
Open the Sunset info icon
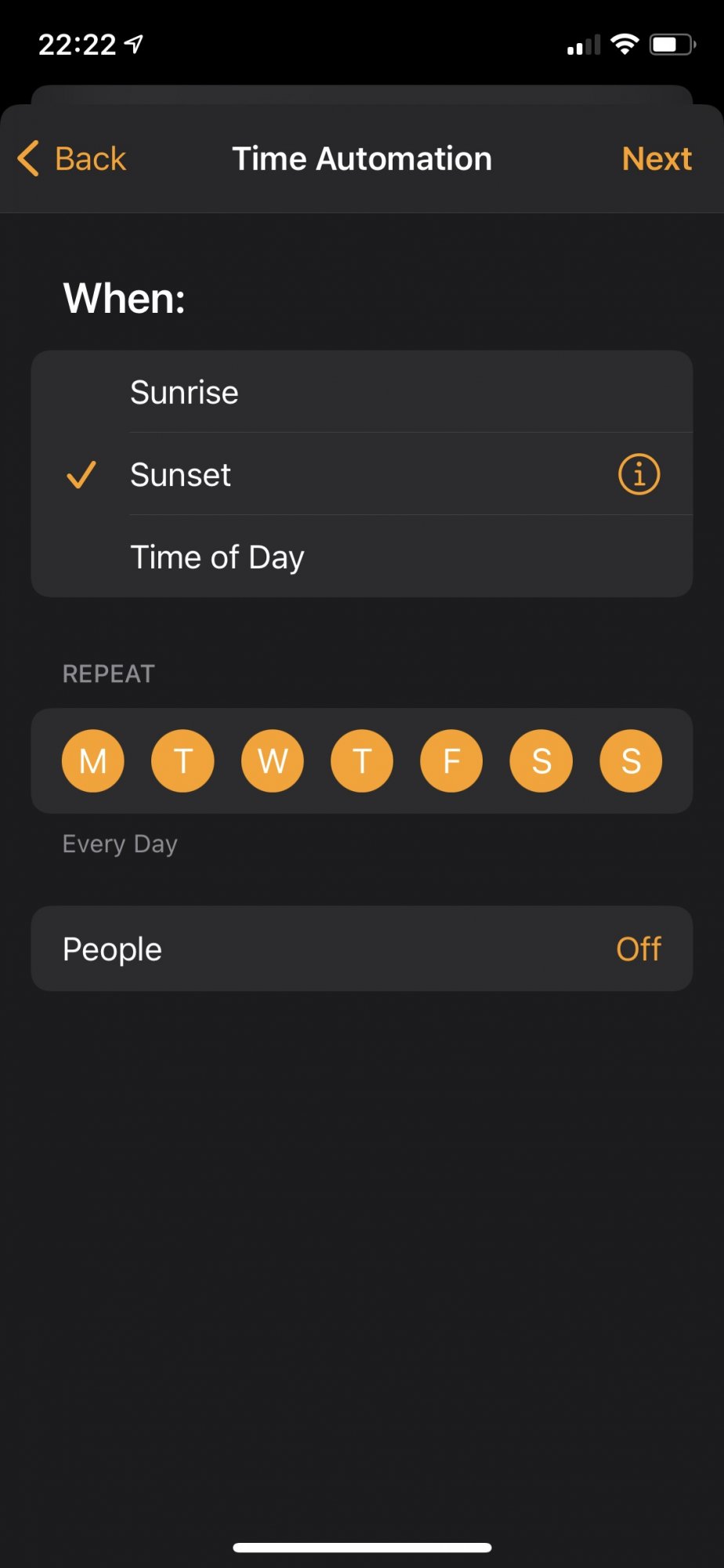click(639, 474)
